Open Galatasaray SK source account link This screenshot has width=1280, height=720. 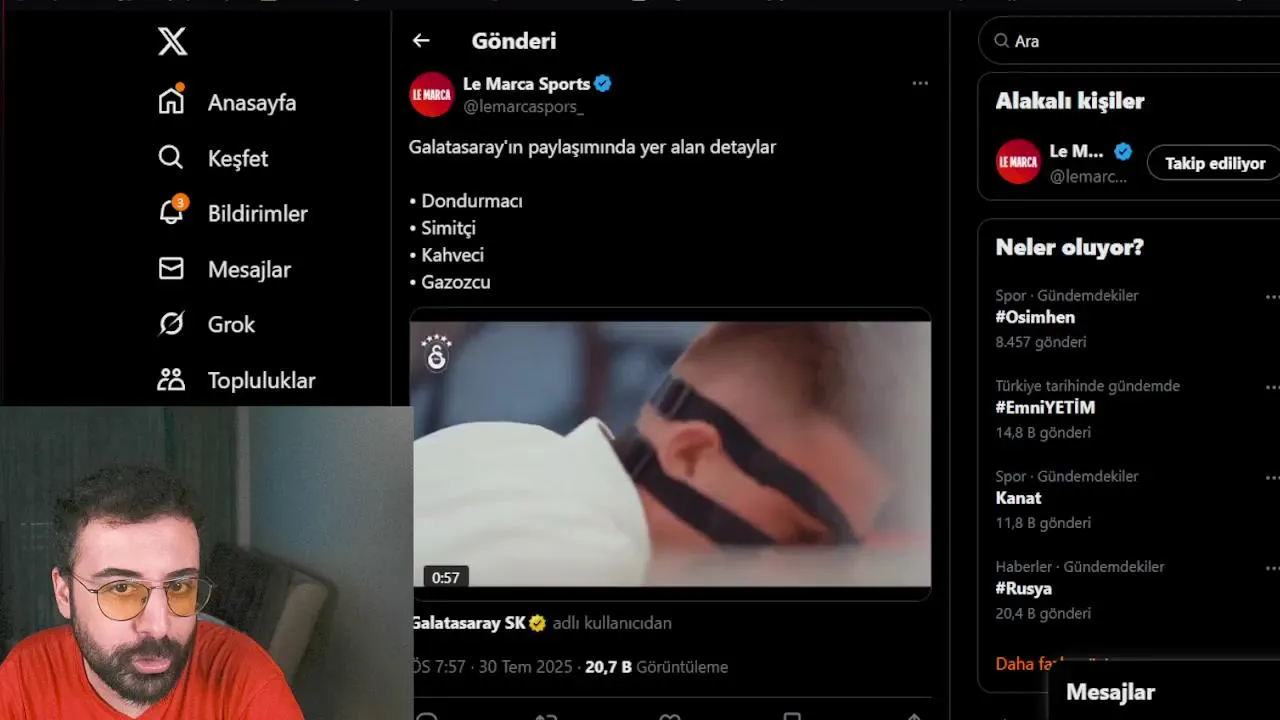468,623
